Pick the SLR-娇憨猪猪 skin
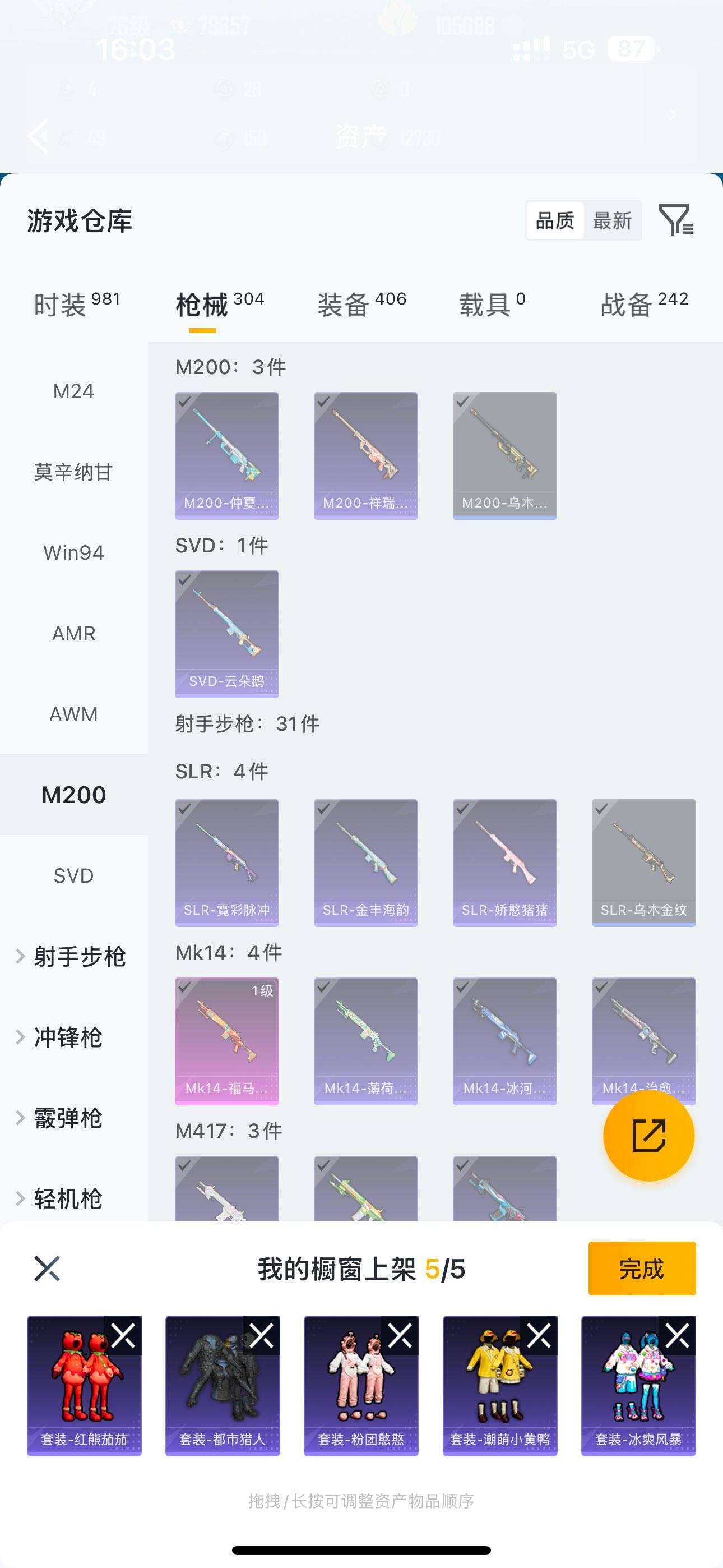Viewport: 723px width, 1568px height. (x=504, y=863)
